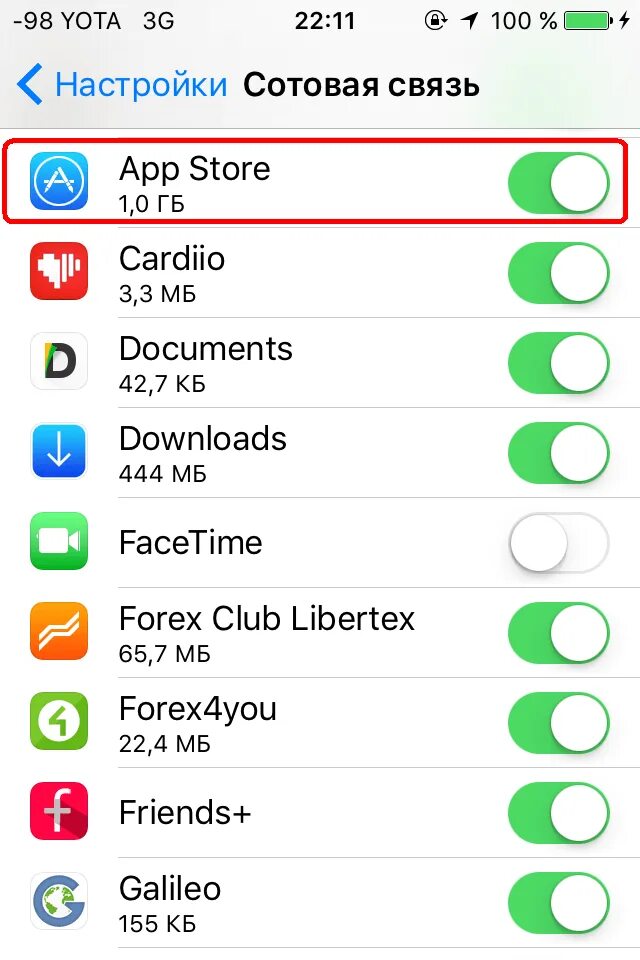Toggle cellular data for Galileo
The width and height of the screenshot is (640, 960).
click(558, 903)
